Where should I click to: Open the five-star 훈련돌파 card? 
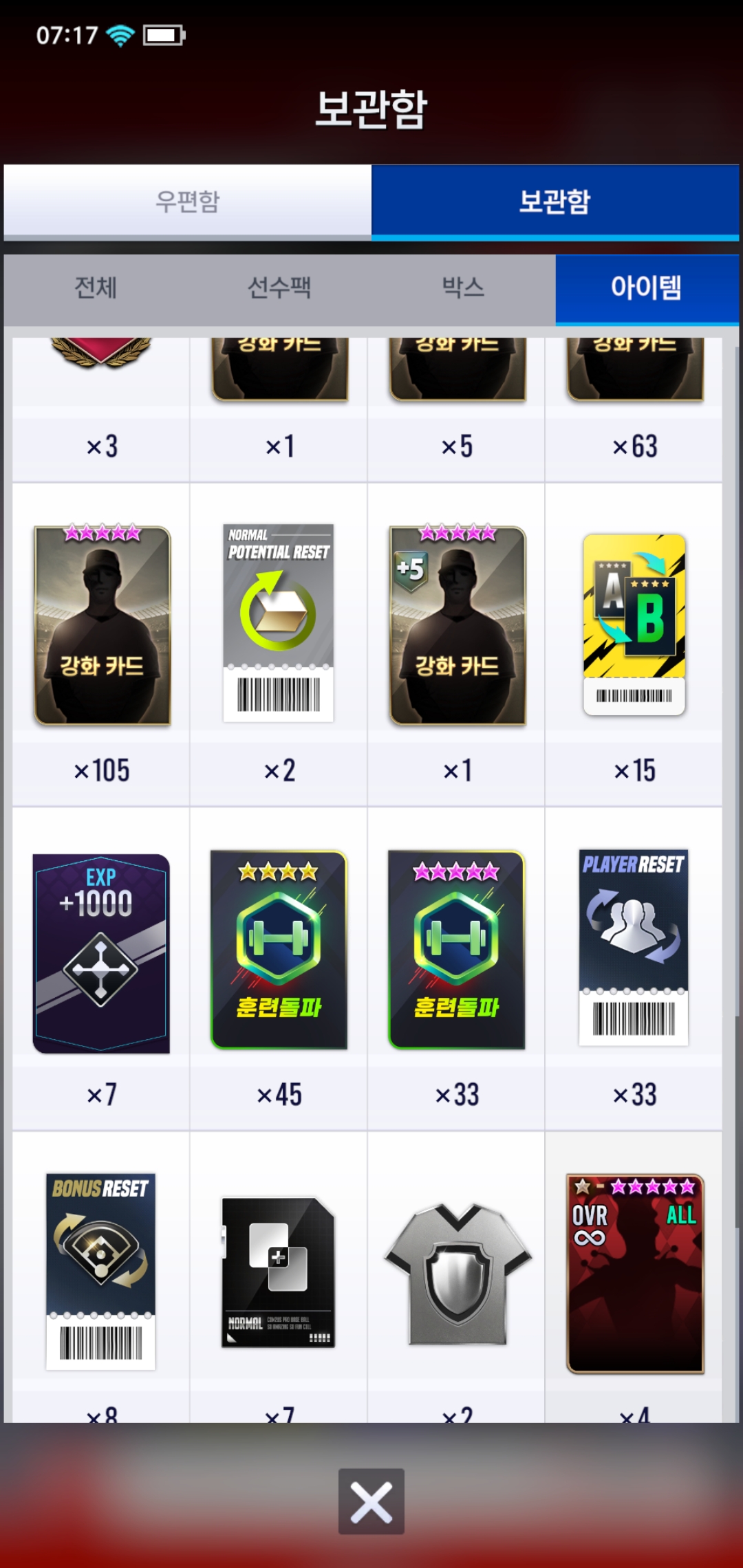click(456, 950)
